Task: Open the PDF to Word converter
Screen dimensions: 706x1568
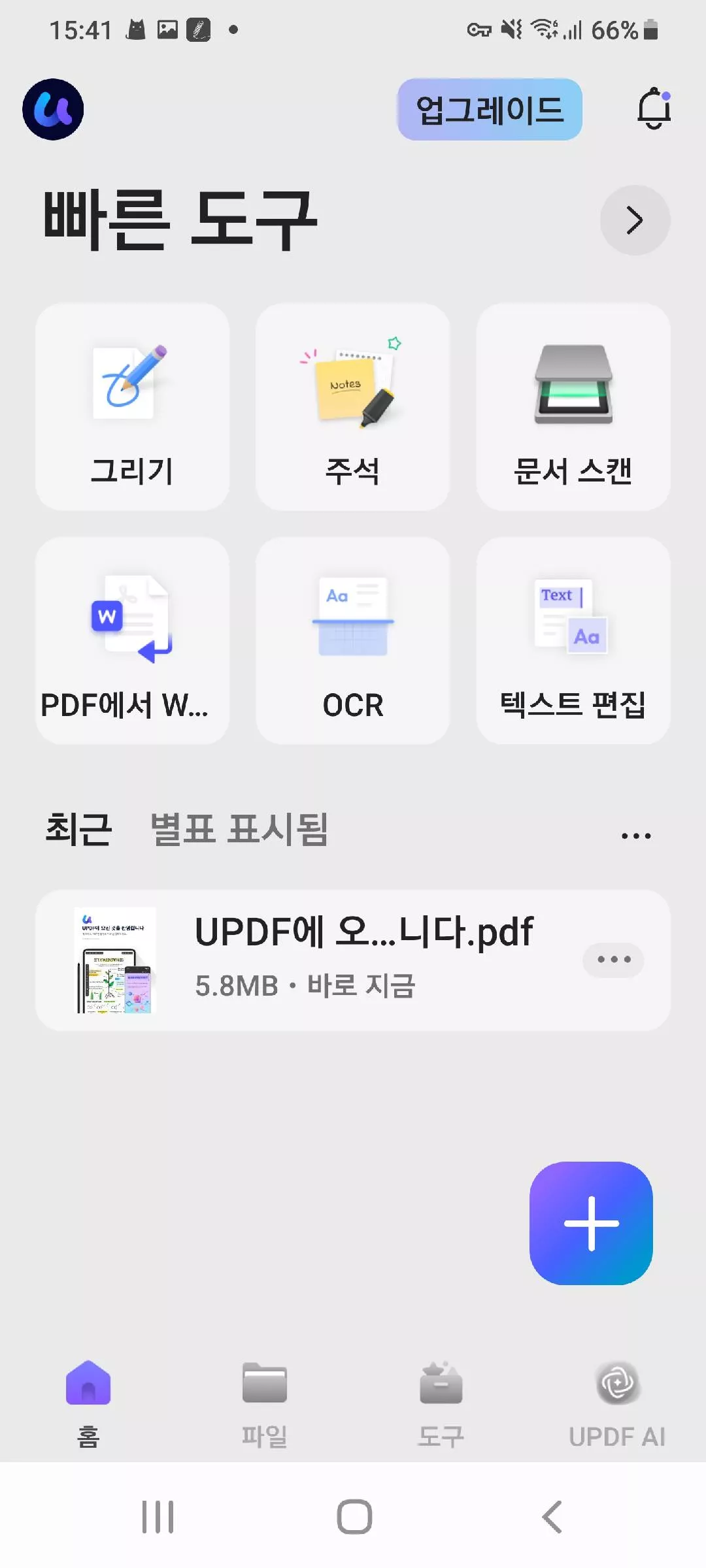Action: coord(131,640)
